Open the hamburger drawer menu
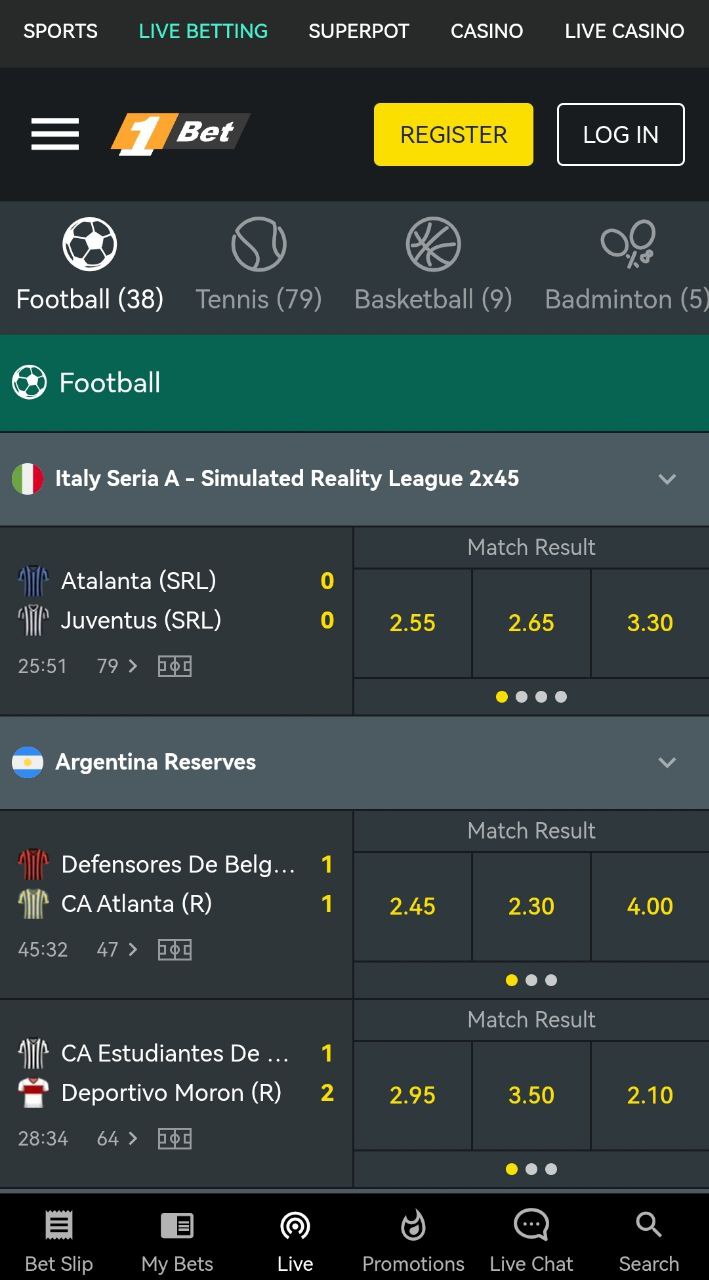Viewport: 709px width, 1280px height. (x=55, y=134)
